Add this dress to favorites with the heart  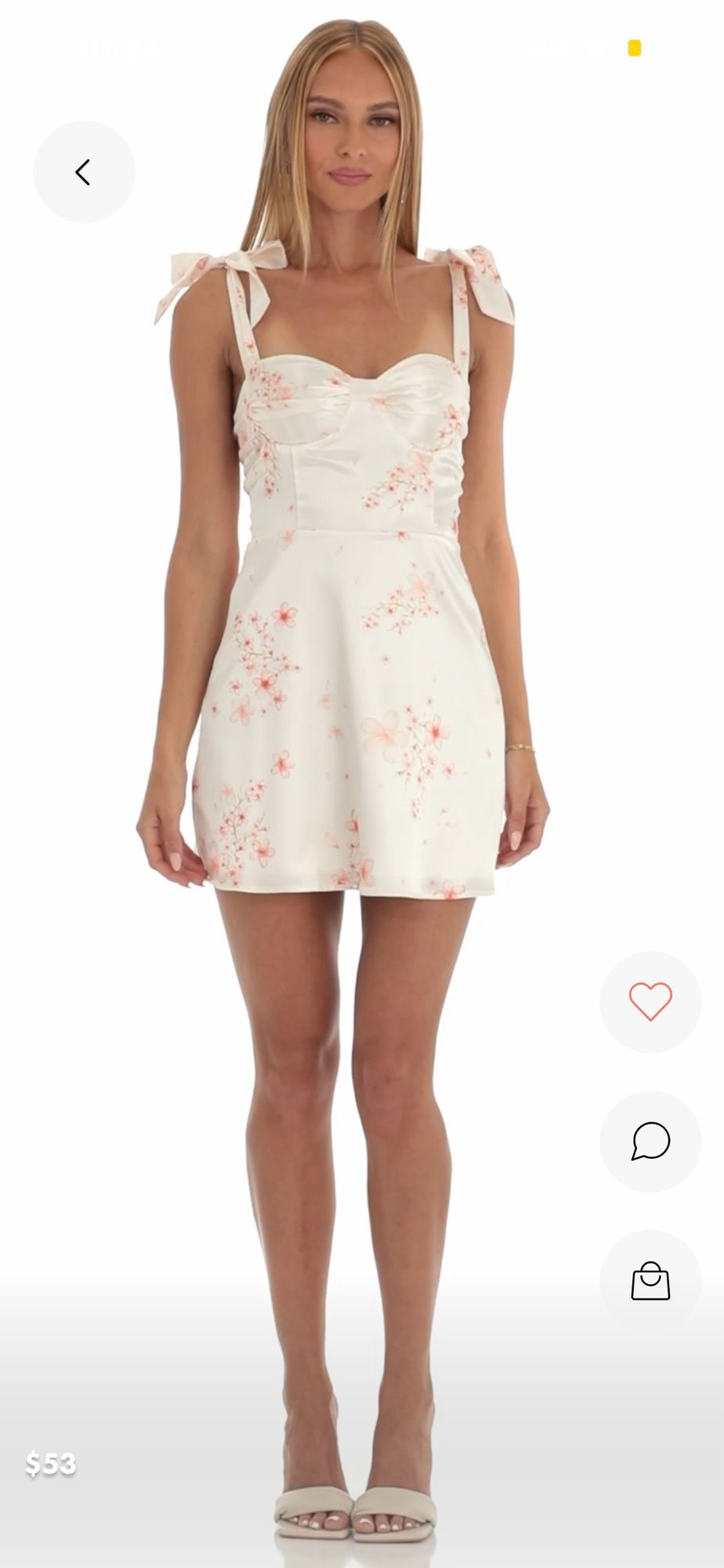coord(650,1001)
